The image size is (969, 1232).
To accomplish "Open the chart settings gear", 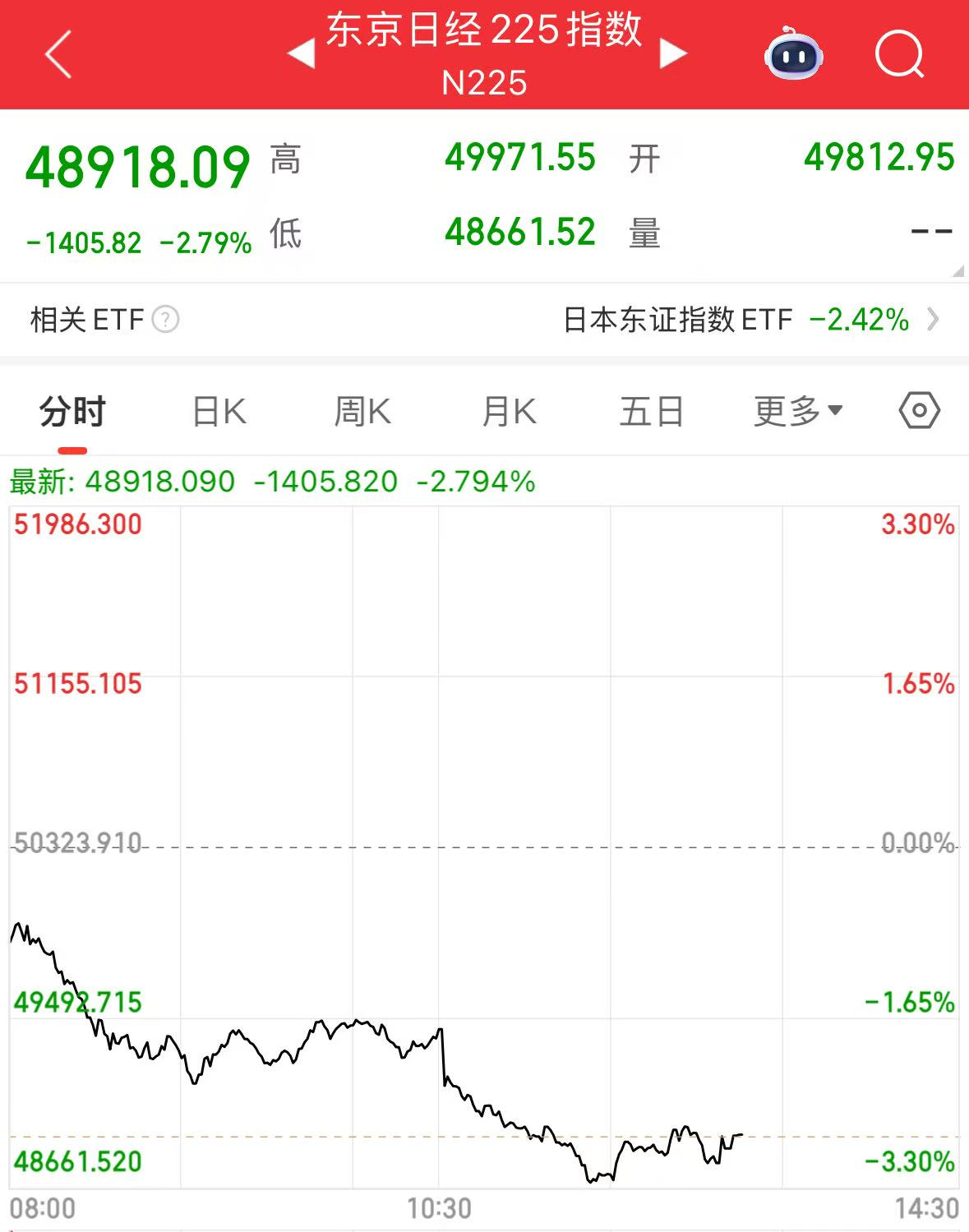I will [x=918, y=409].
